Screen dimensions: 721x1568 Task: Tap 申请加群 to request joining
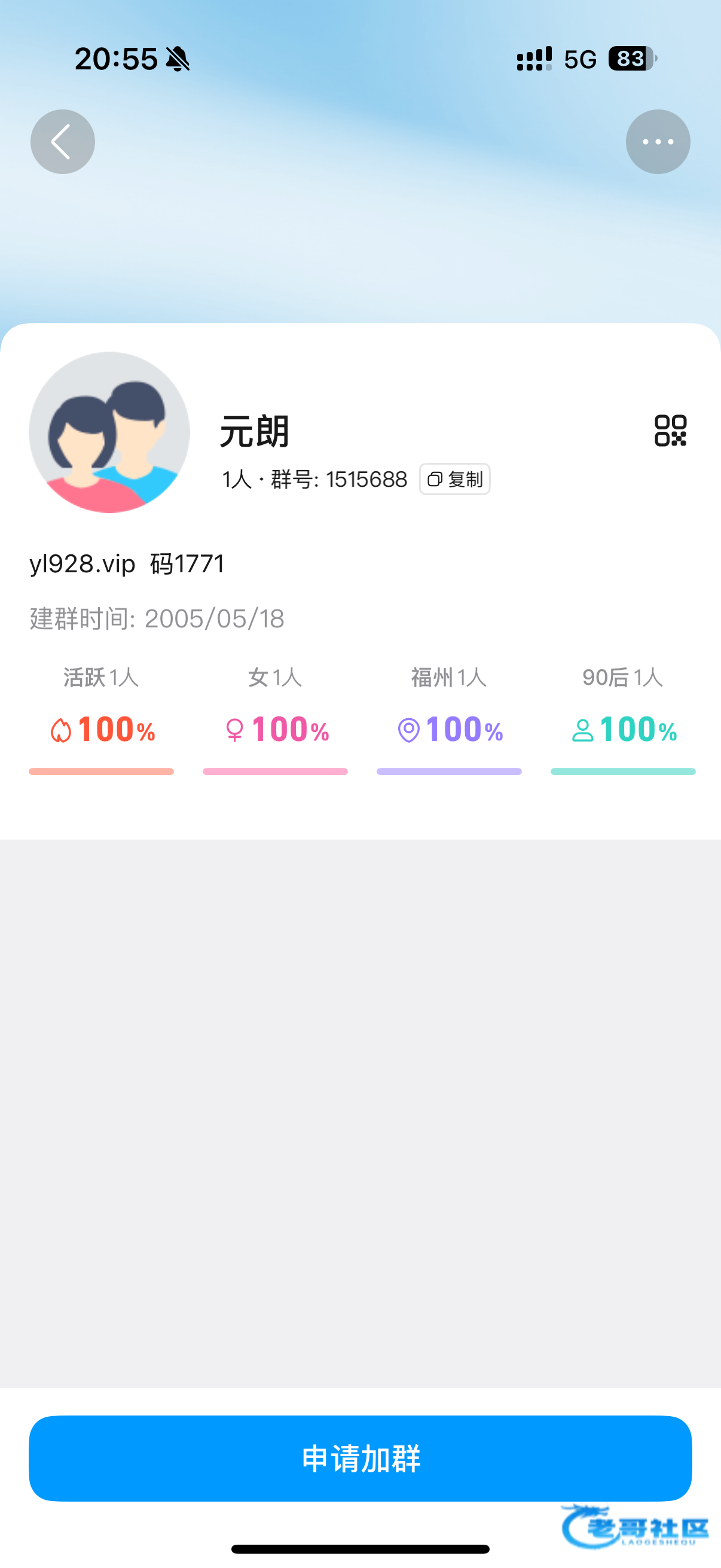tap(360, 1458)
